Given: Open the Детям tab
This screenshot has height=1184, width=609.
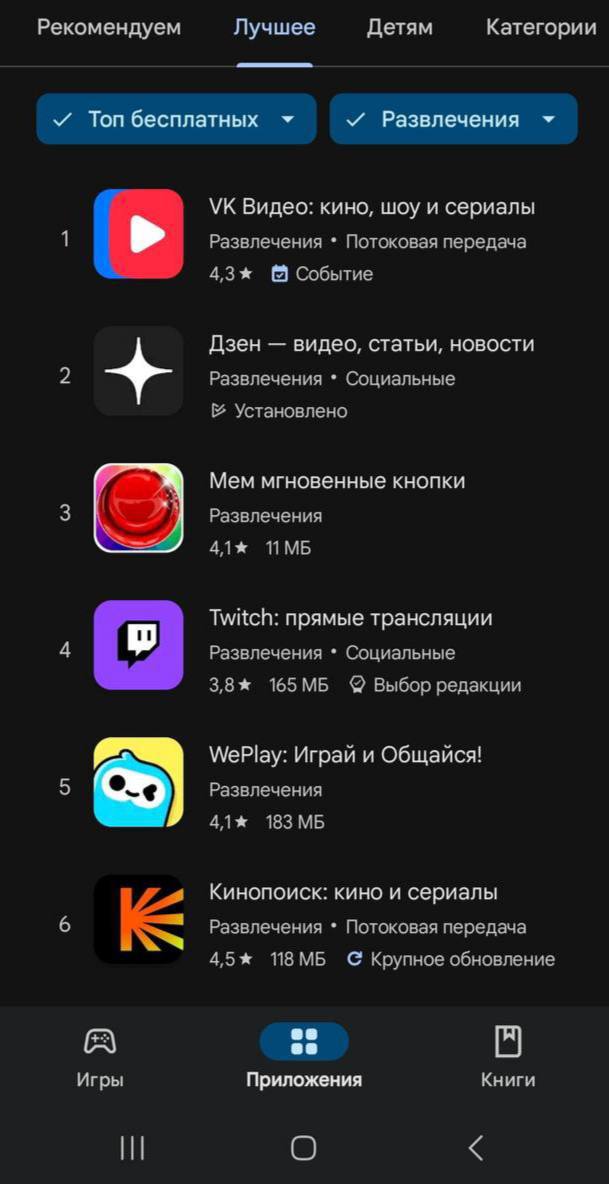Looking at the screenshot, I should pos(400,28).
